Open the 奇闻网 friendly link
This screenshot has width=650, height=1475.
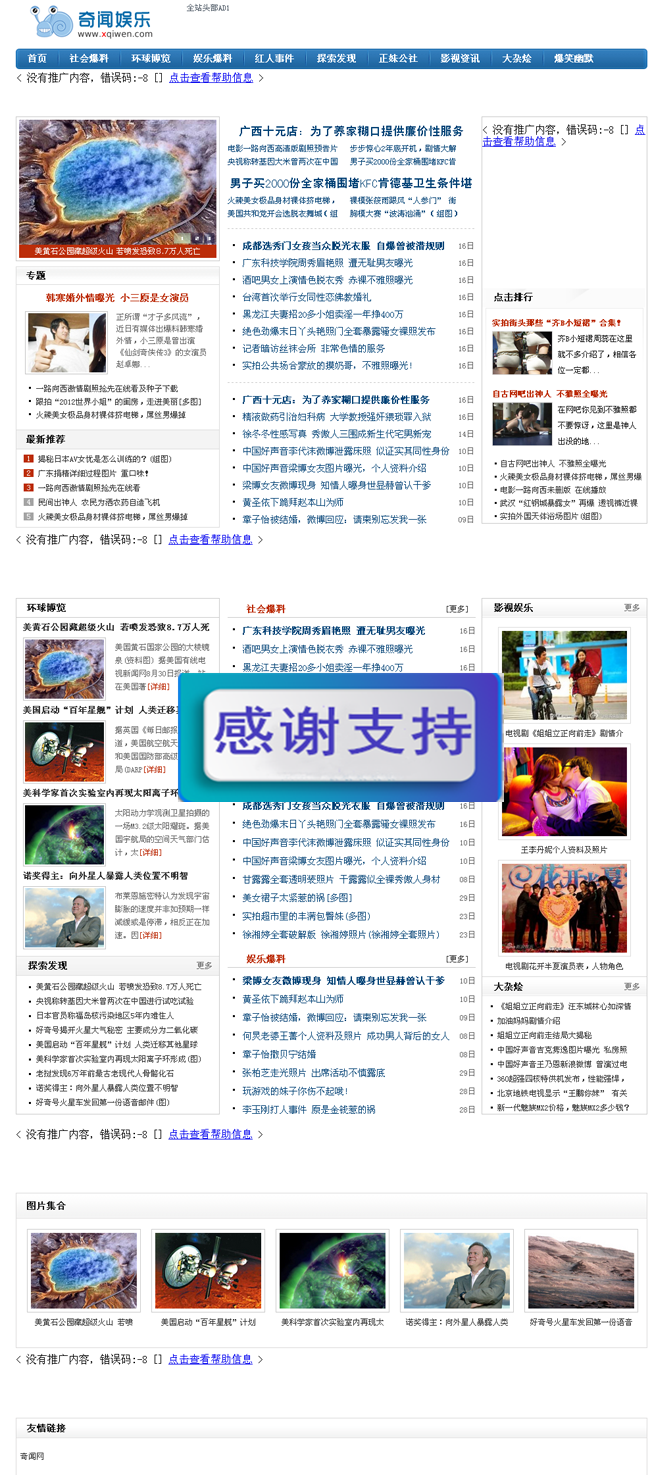point(32,1455)
